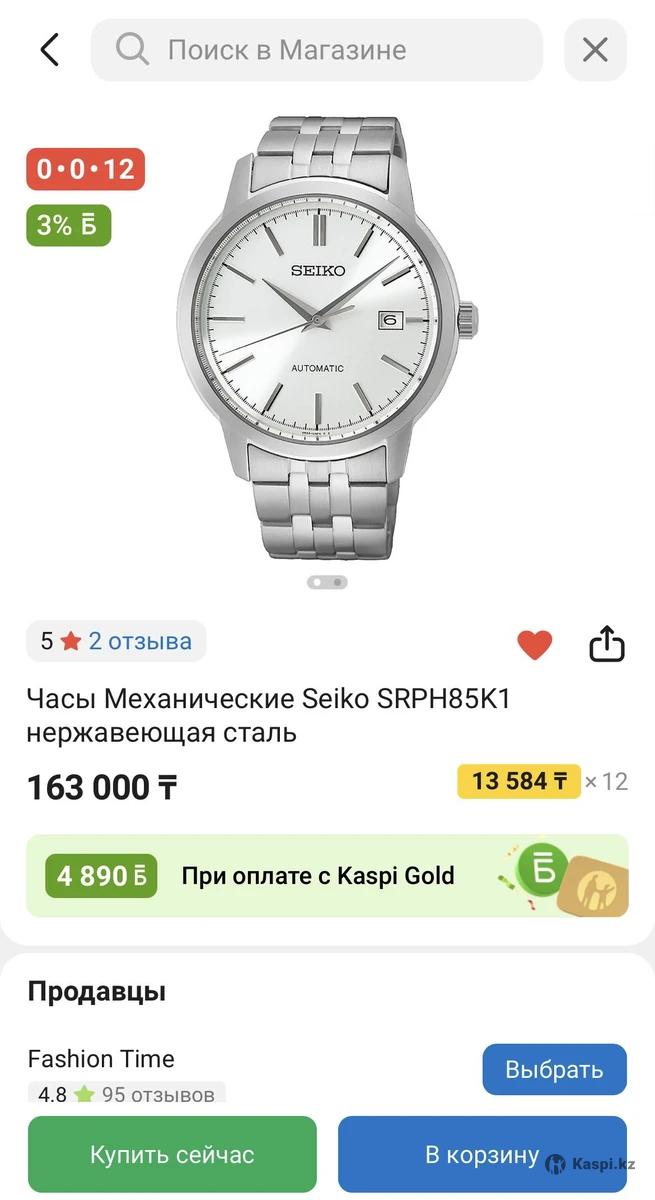Select Fashion Time seller with Выбрать
The image size is (655, 1200).
click(554, 1069)
